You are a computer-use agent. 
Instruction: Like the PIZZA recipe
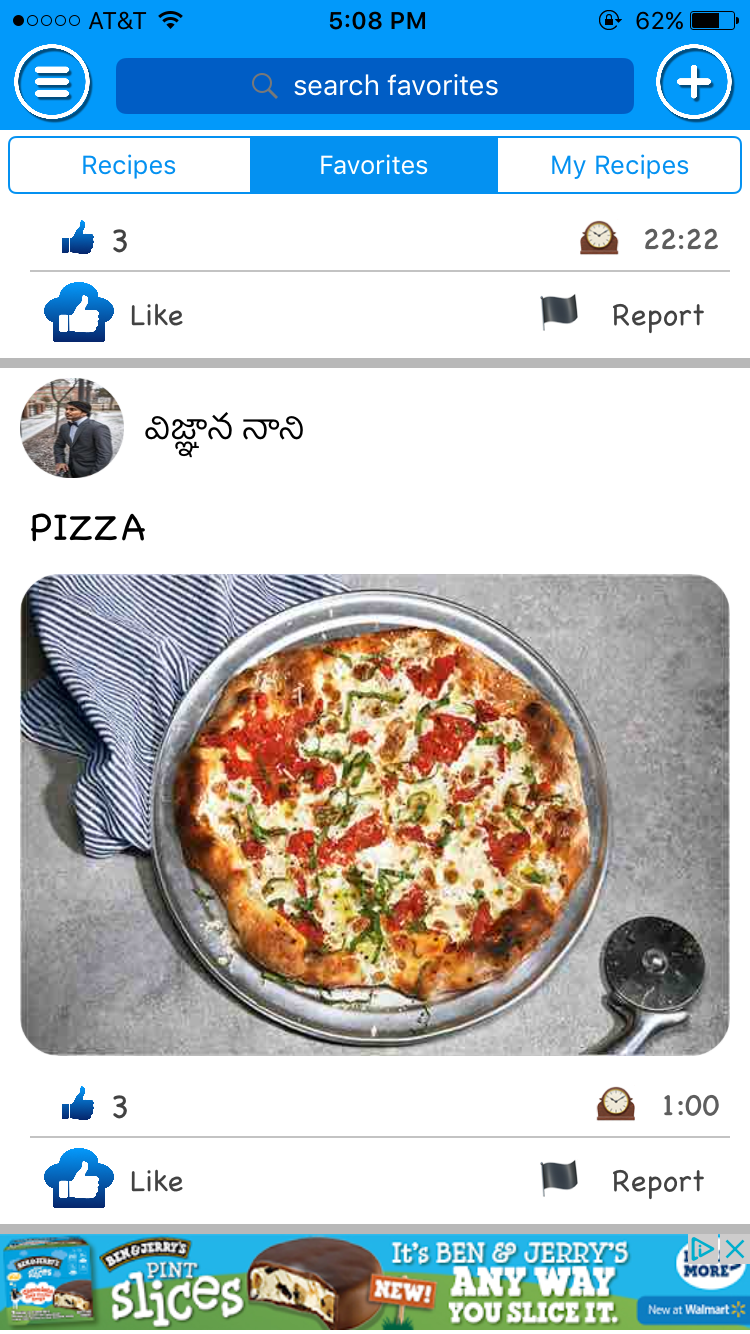coord(114,1180)
